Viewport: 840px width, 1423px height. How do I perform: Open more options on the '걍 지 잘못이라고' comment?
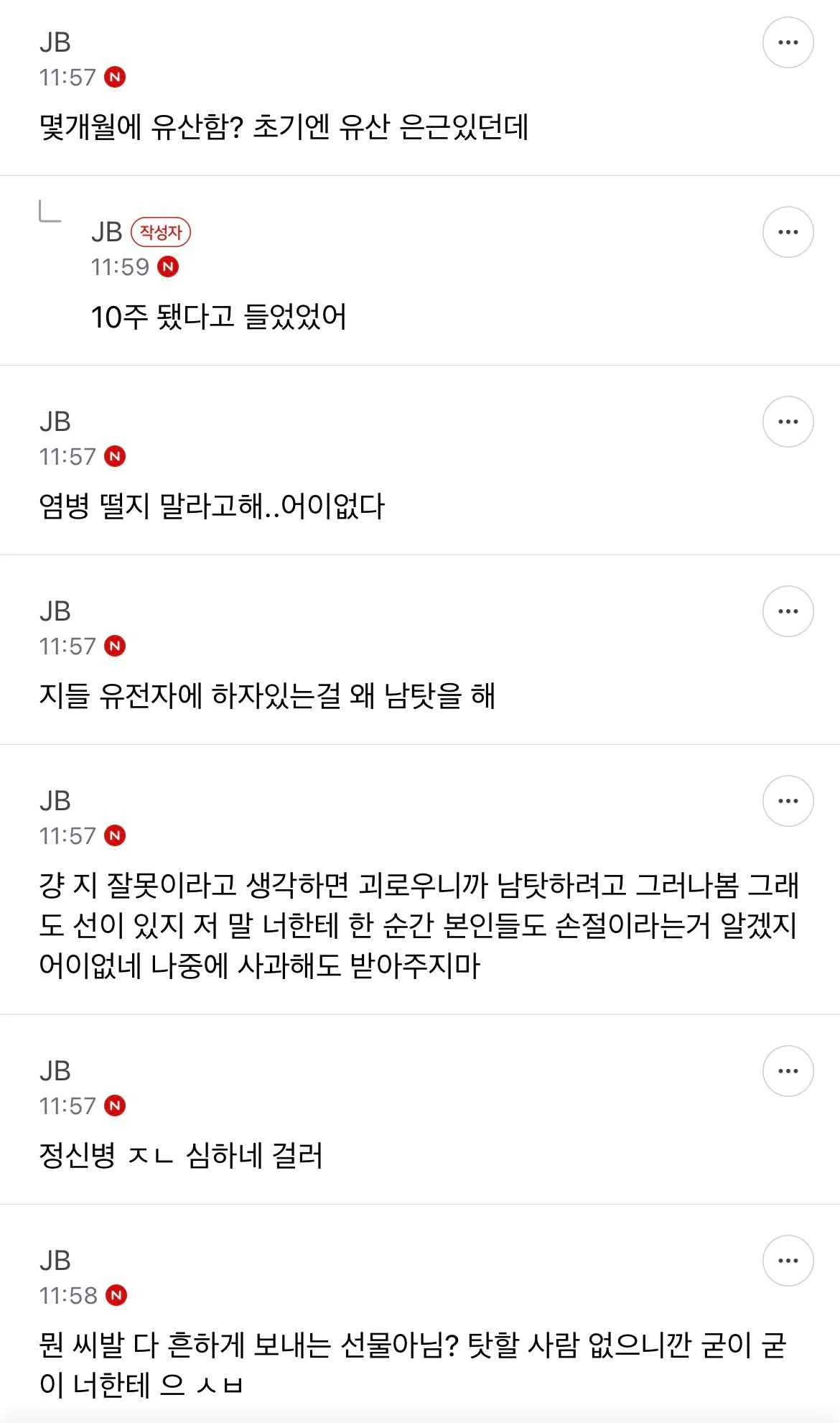click(788, 801)
